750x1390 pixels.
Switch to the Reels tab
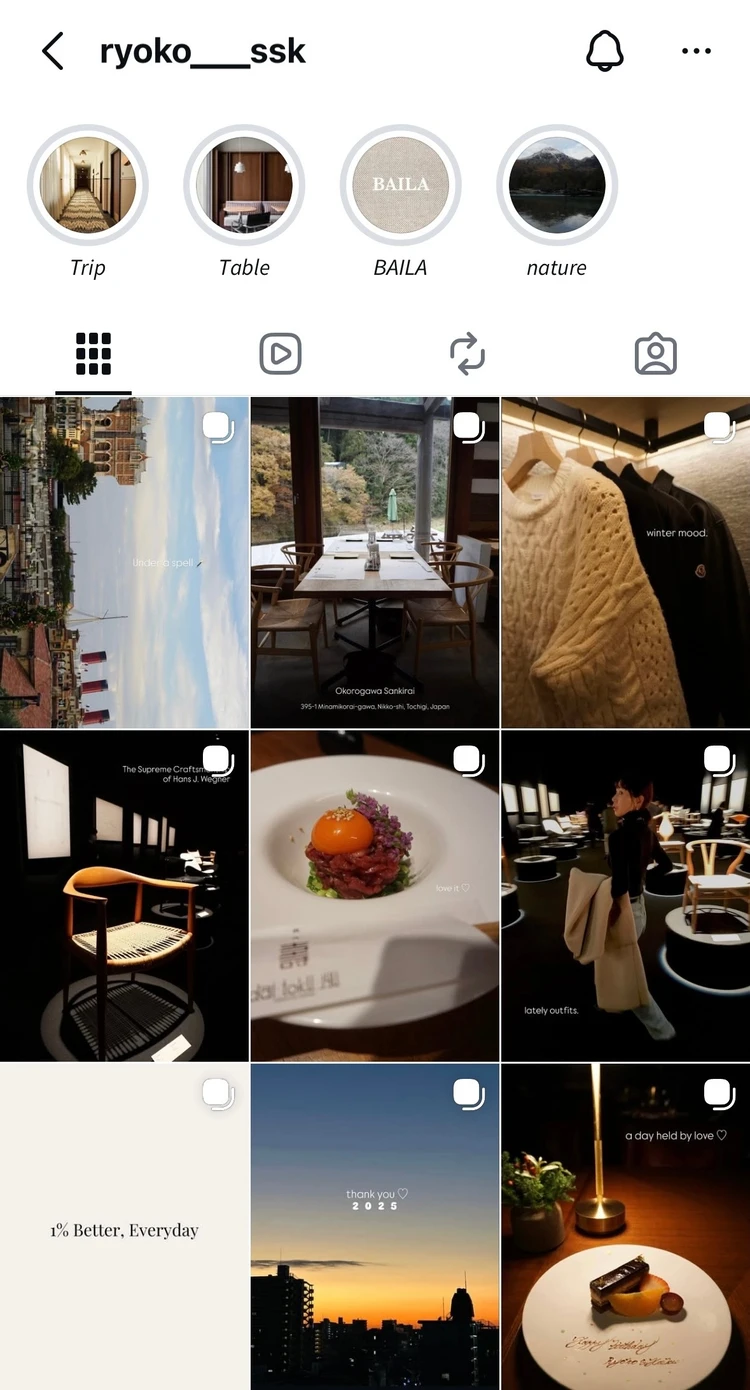click(x=280, y=354)
